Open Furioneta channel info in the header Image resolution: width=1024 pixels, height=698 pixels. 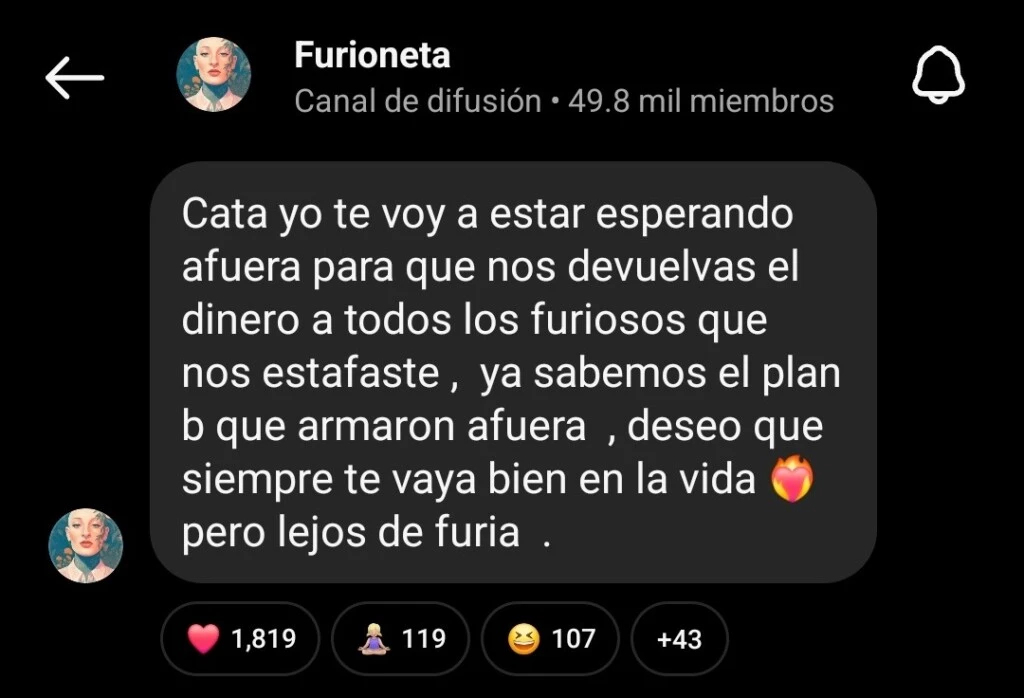click(x=372, y=56)
